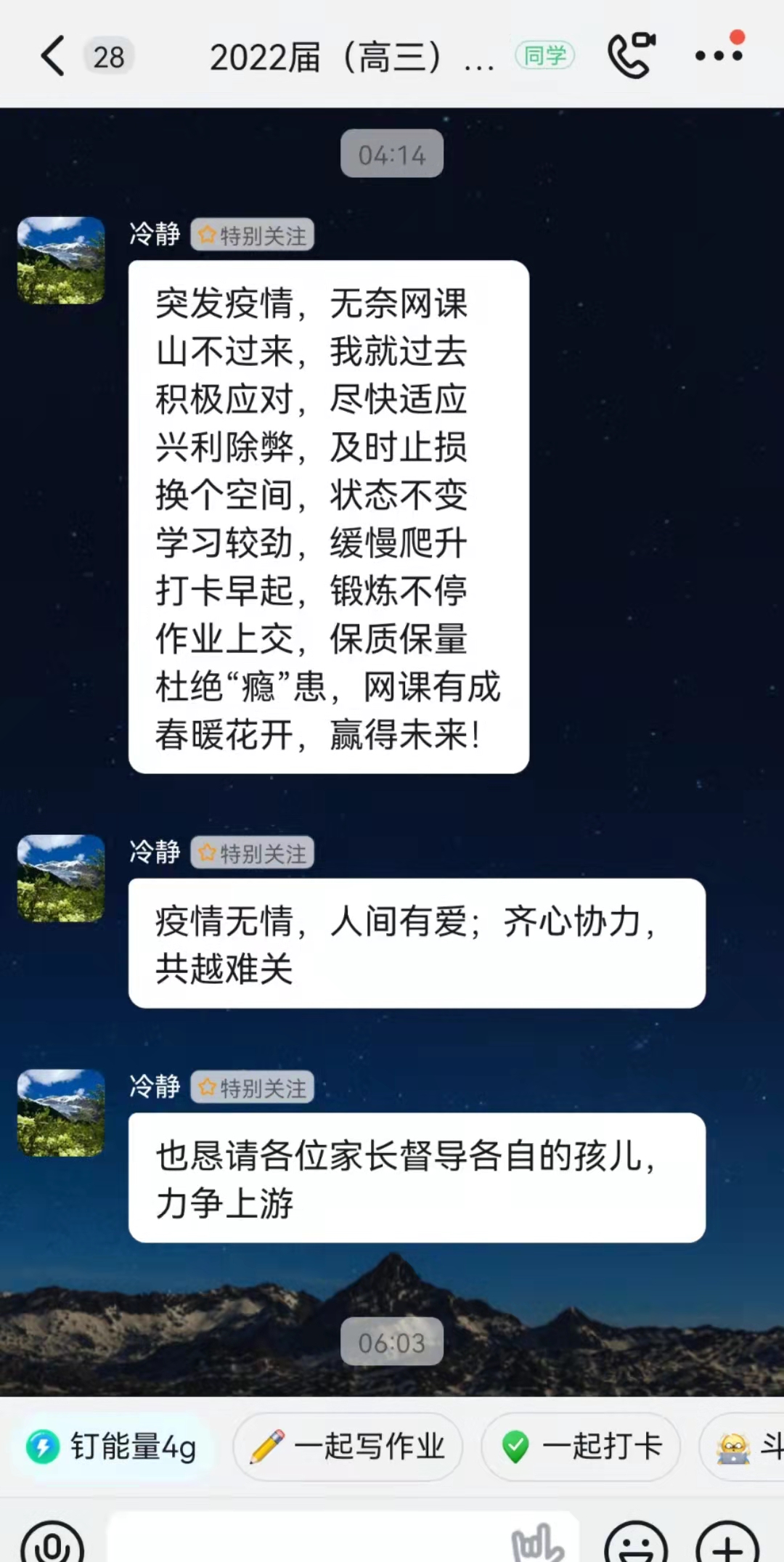Image resolution: width=784 pixels, height=1562 pixels.
Task: Open the three-dot group options menu
Action: tap(719, 54)
